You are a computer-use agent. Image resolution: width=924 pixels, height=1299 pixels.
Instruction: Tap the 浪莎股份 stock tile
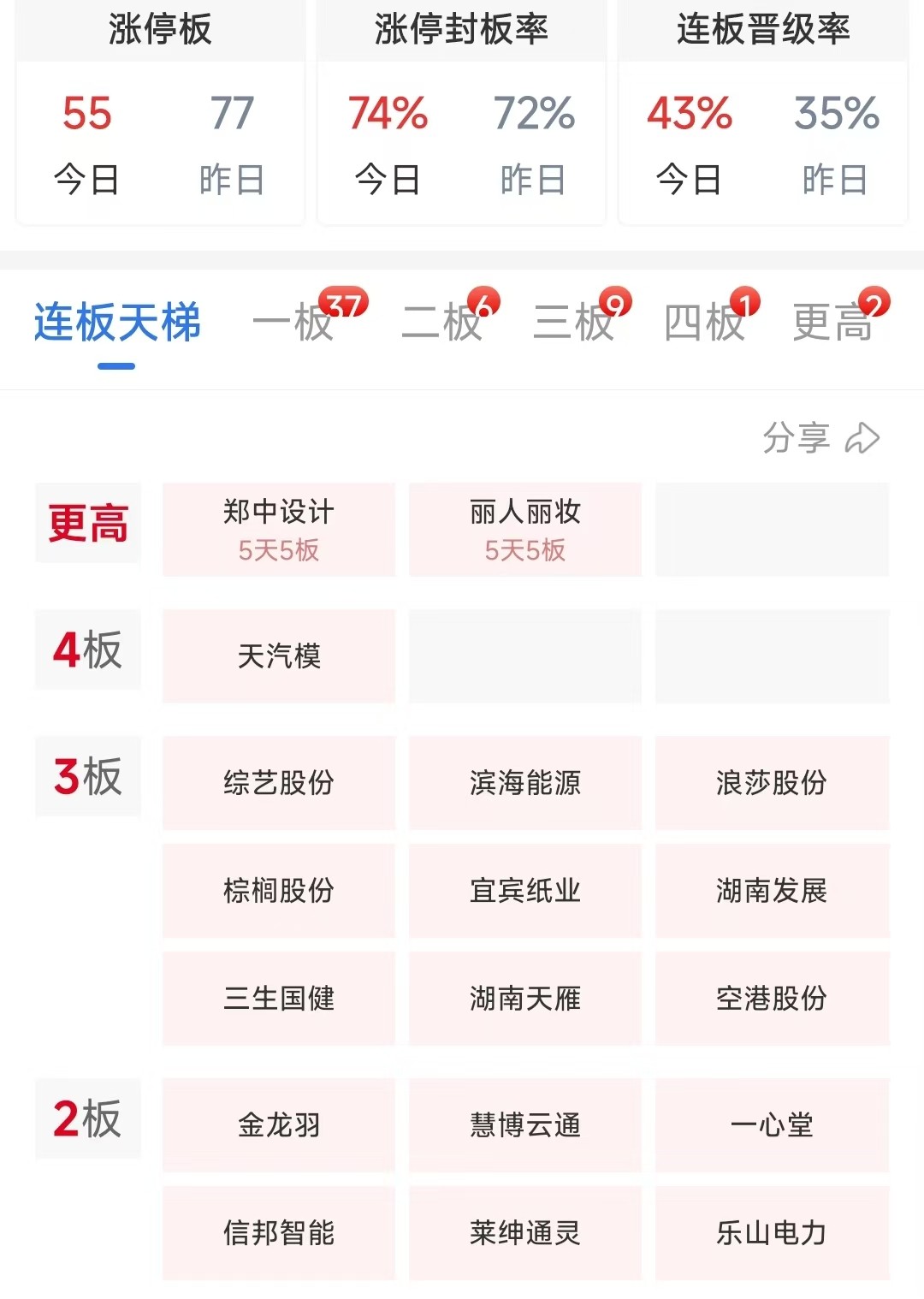pos(772,782)
